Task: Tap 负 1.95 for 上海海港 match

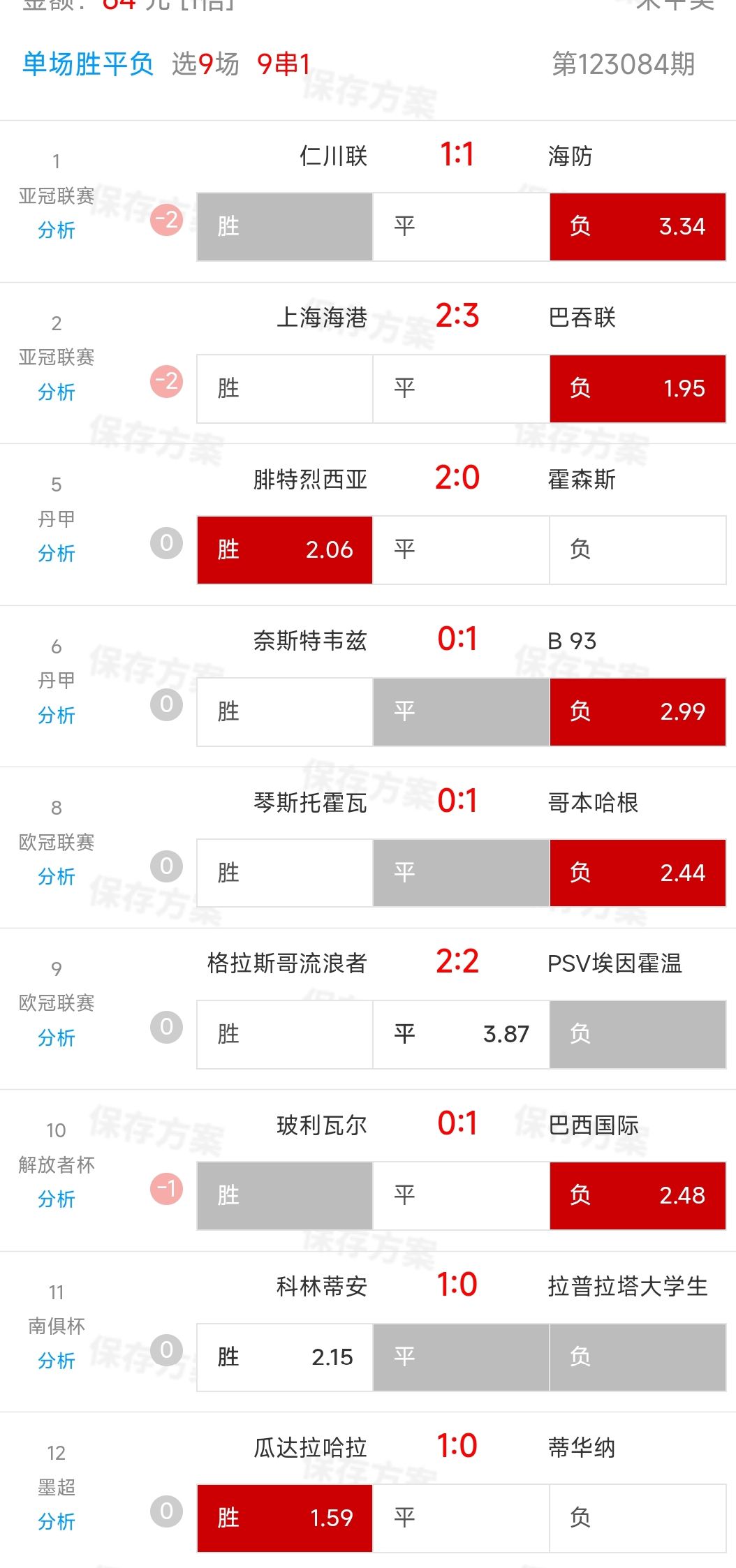Action: tap(637, 388)
